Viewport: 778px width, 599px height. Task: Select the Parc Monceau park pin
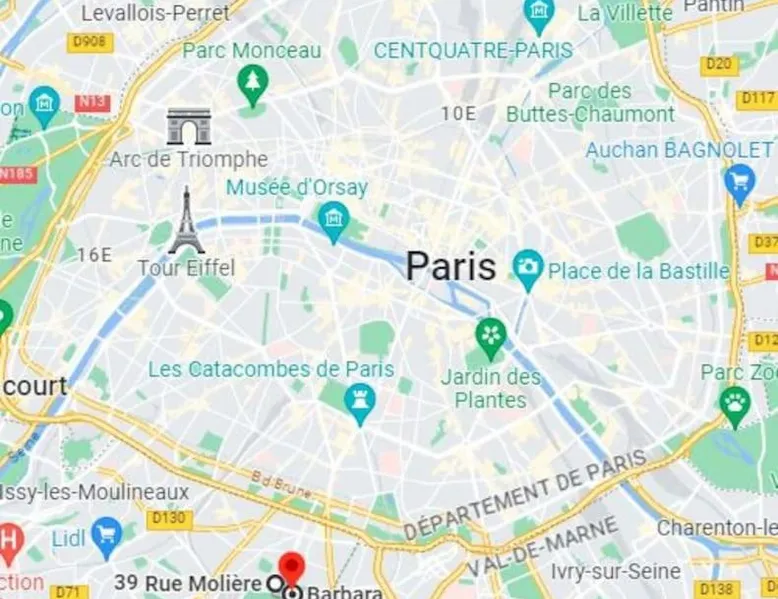tap(252, 83)
